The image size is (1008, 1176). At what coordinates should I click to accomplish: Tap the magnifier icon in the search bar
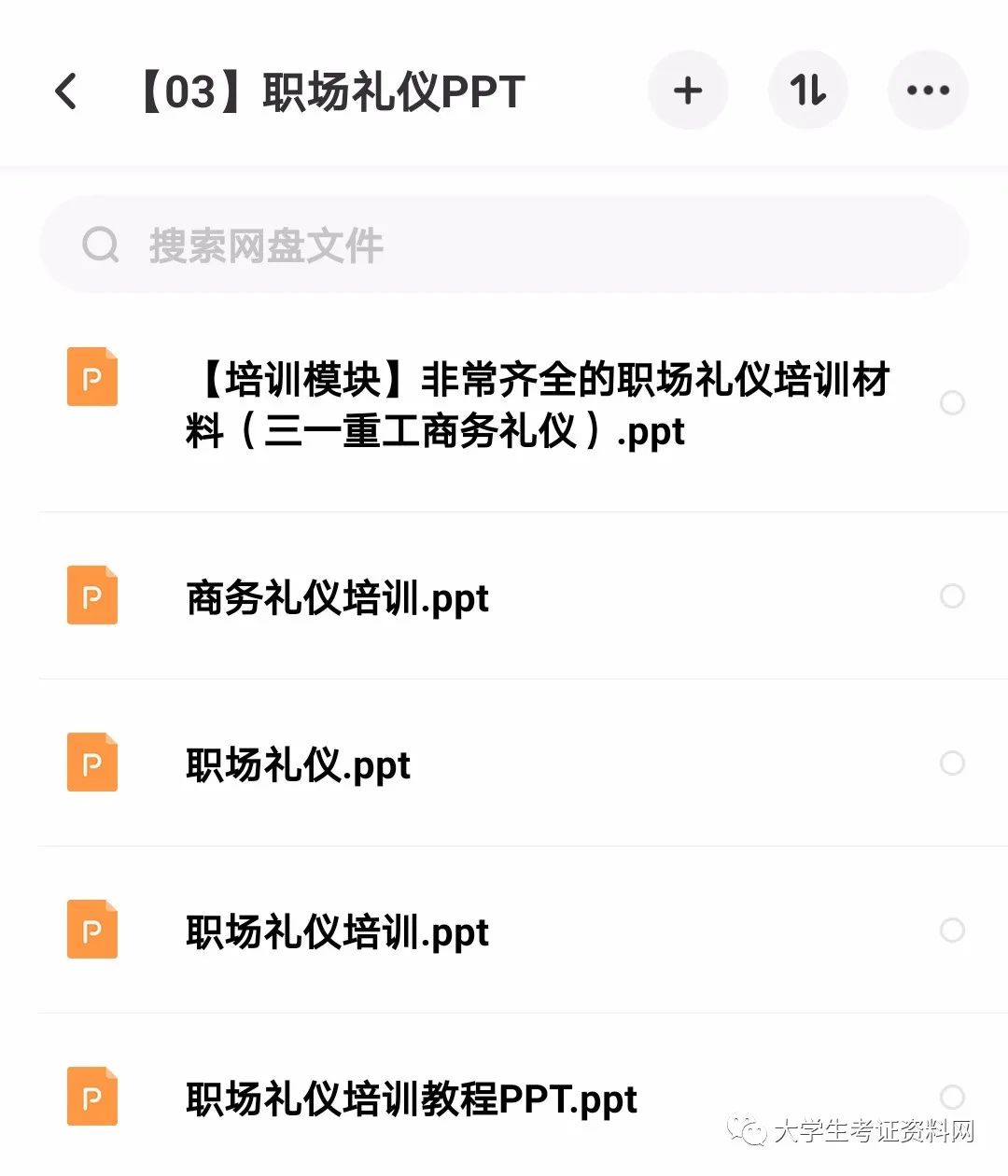point(100,245)
